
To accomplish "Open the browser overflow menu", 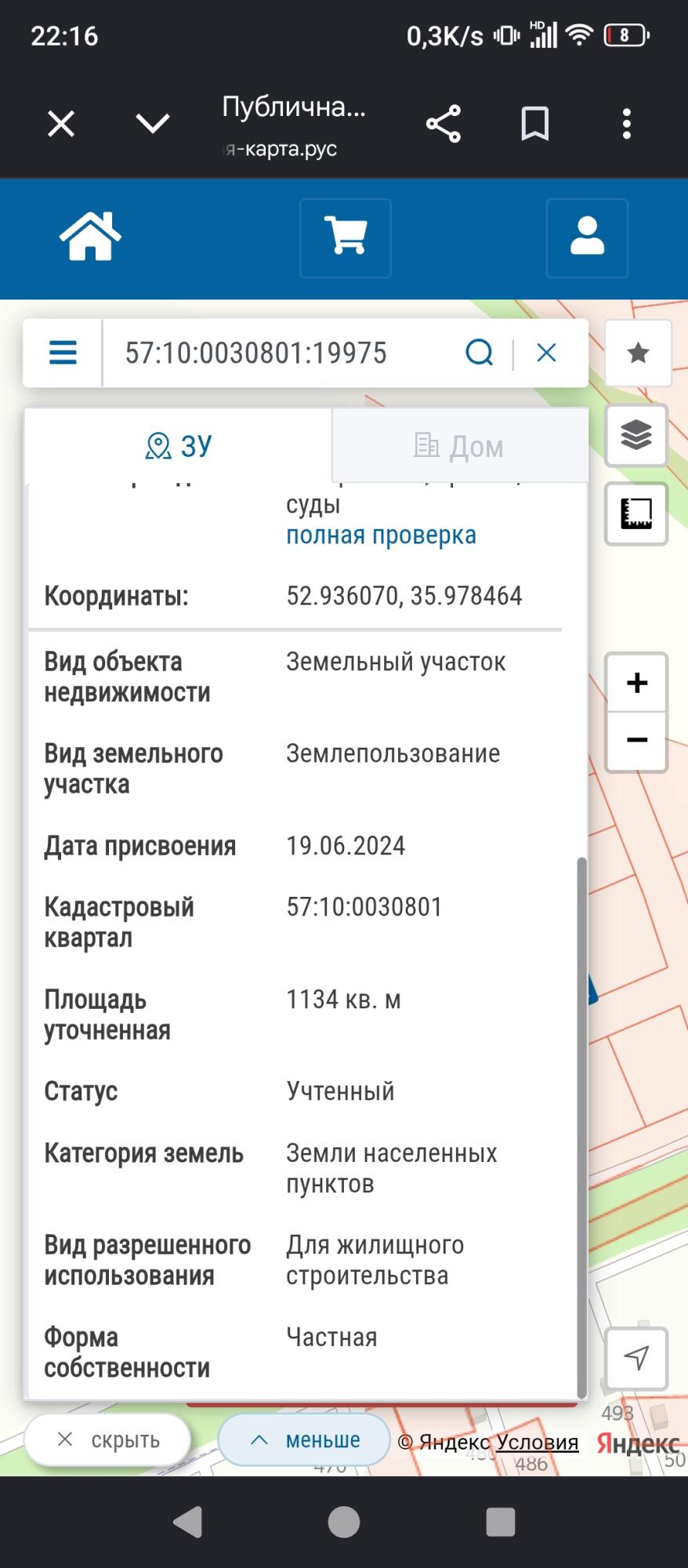I will [x=626, y=124].
